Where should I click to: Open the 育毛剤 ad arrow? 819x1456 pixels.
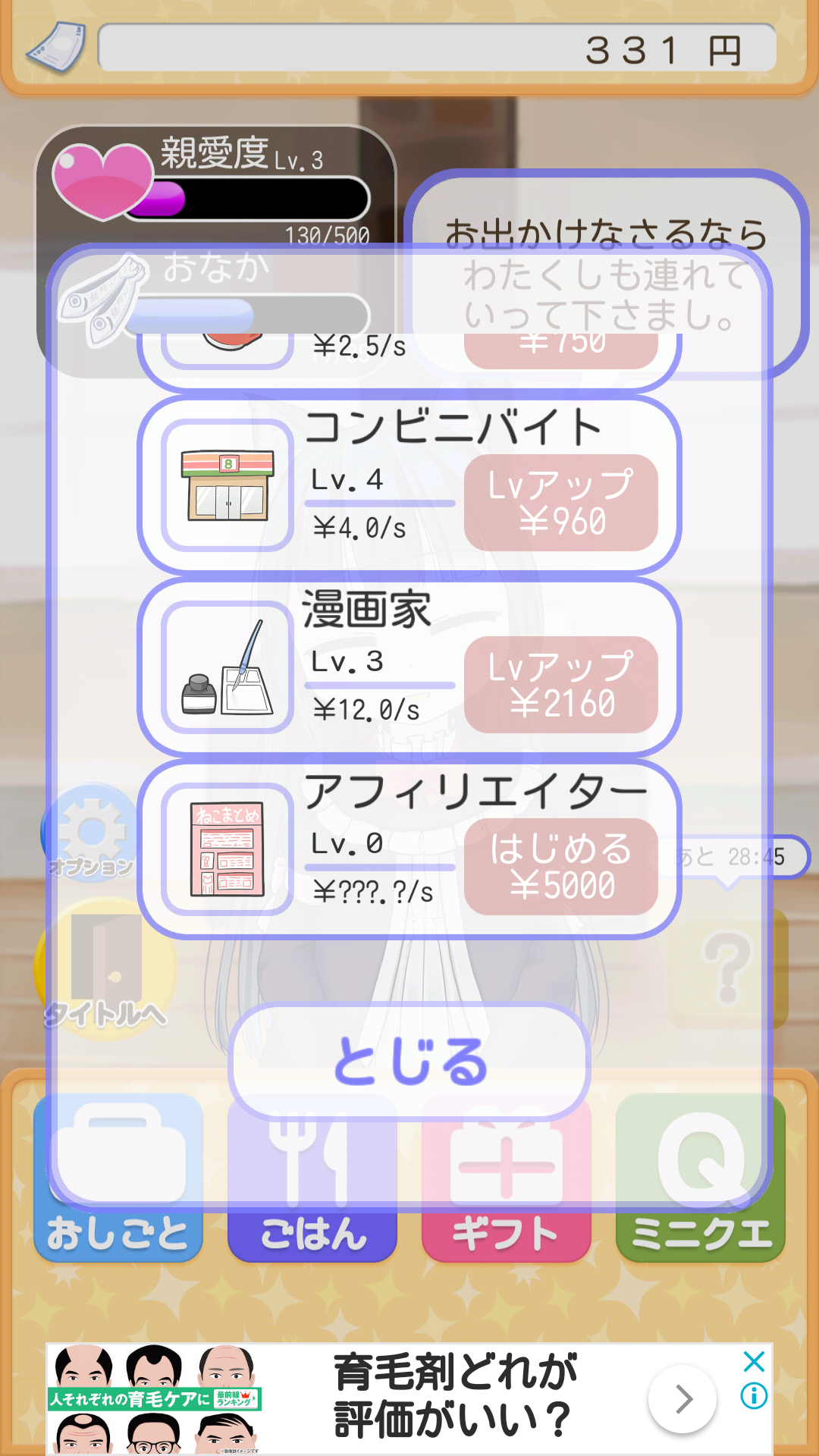(x=682, y=1399)
